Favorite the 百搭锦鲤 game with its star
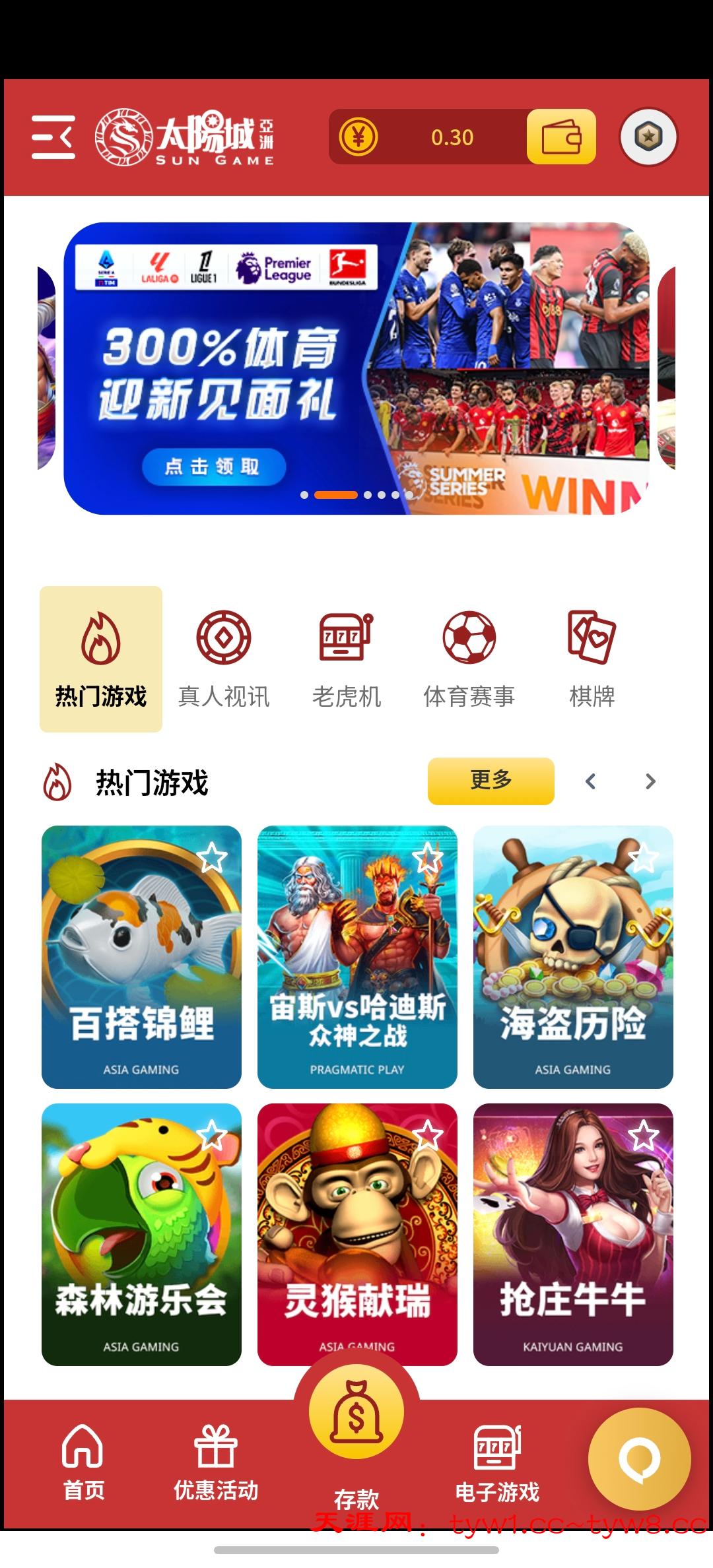Screen dimensions: 713x1568 point(213,858)
